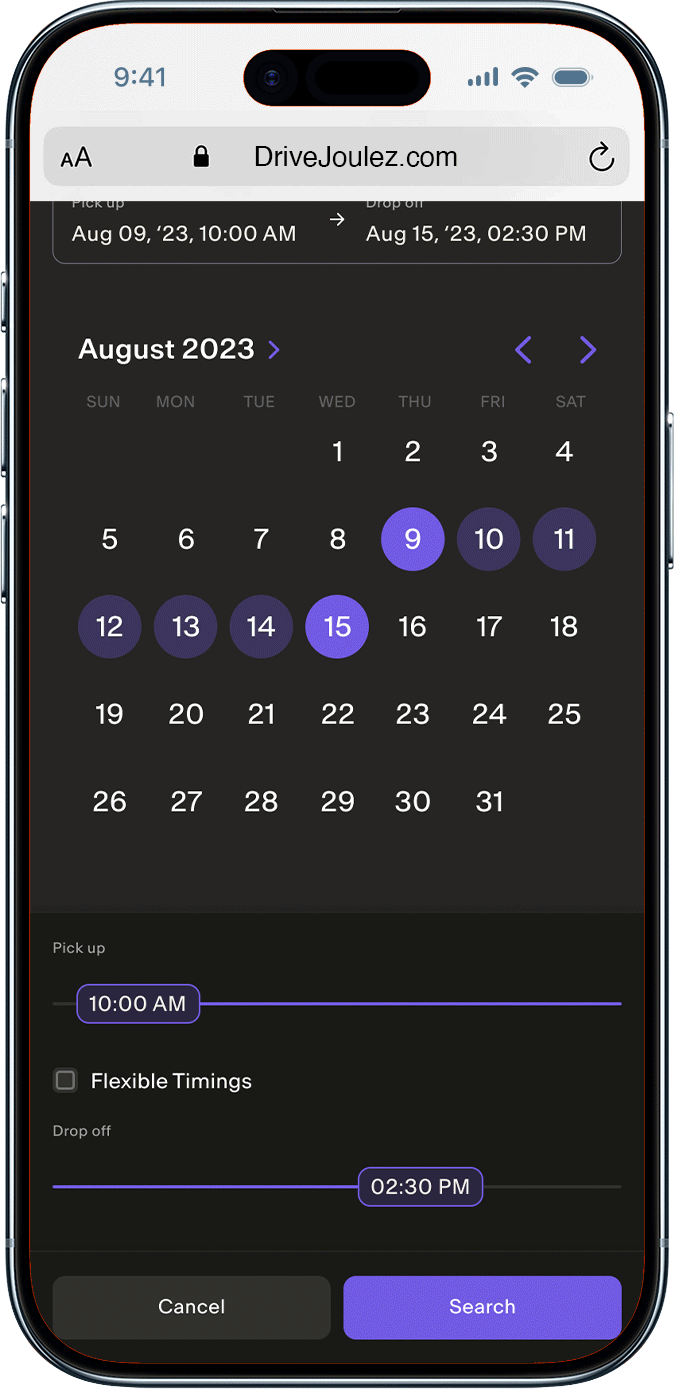Reload the page in the browser
This screenshot has height=1390, width=674.
[600, 157]
